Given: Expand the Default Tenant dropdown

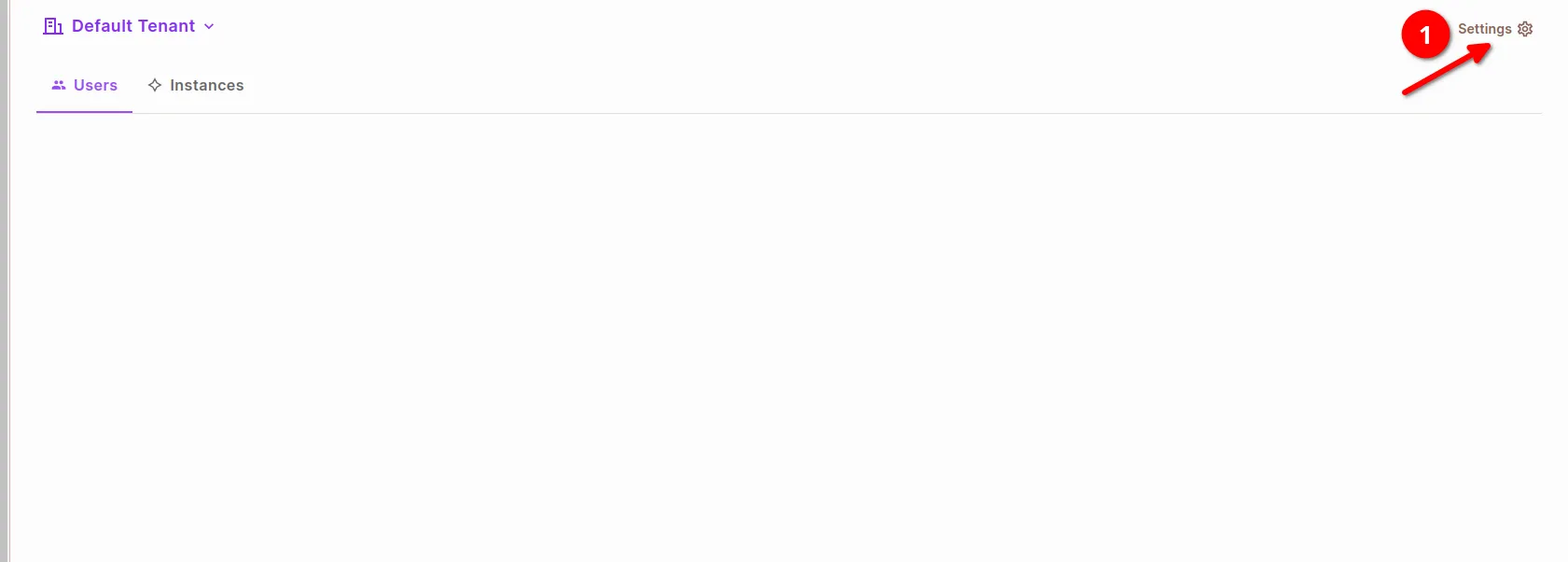Looking at the screenshot, I should 131,26.
